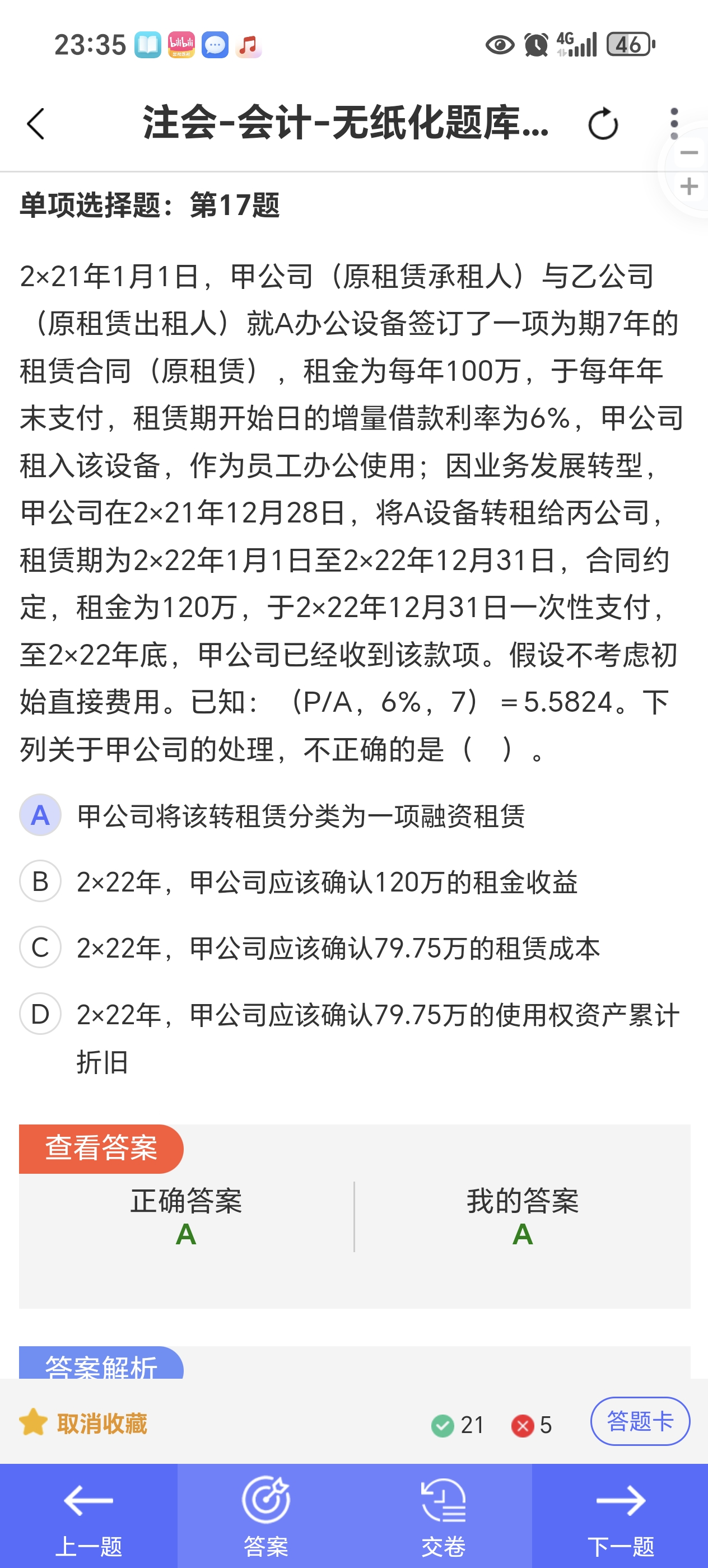The height and width of the screenshot is (1568, 708).
Task: Go back using the header arrow
Action: 36,124
